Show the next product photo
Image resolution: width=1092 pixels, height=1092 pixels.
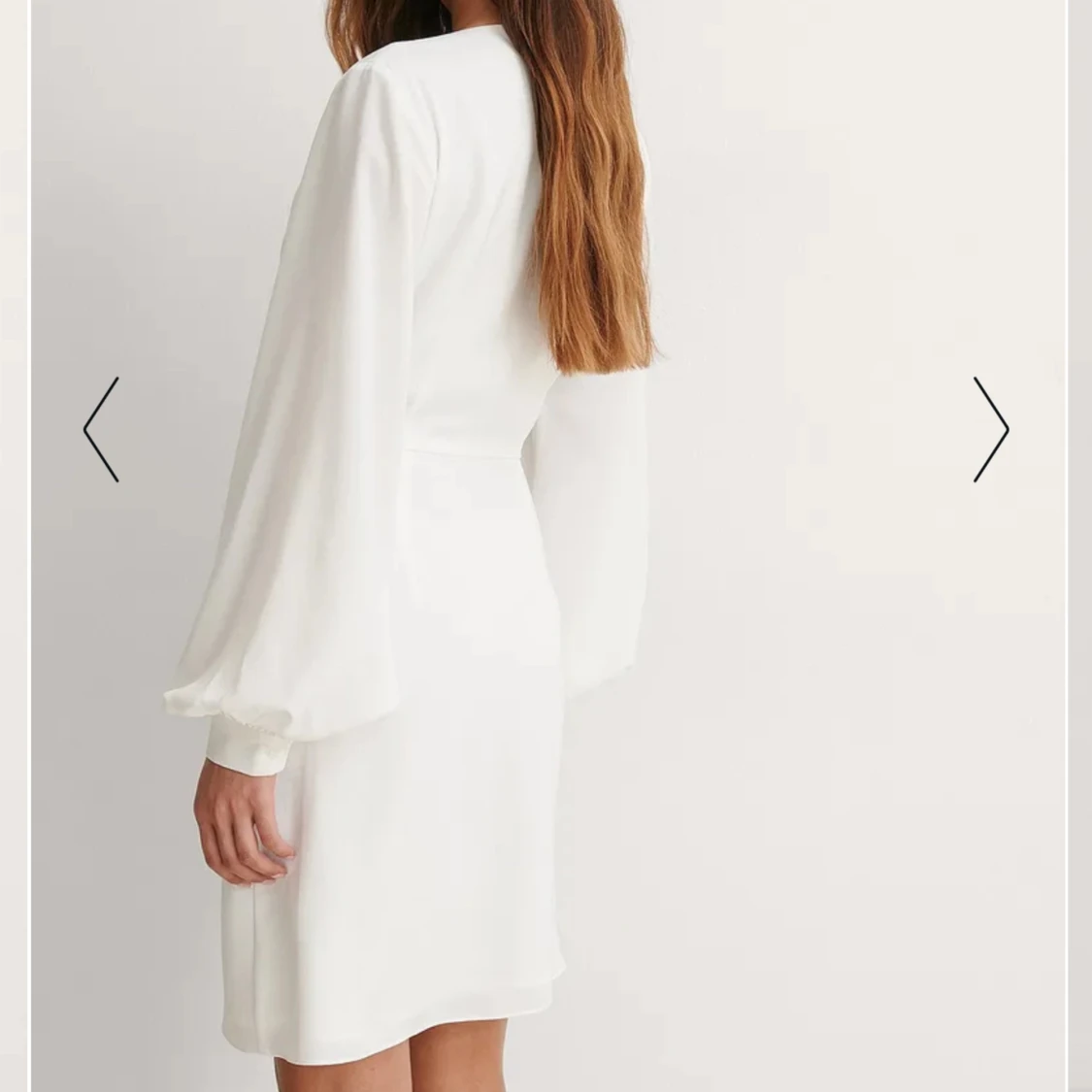(x=991, y=429)
